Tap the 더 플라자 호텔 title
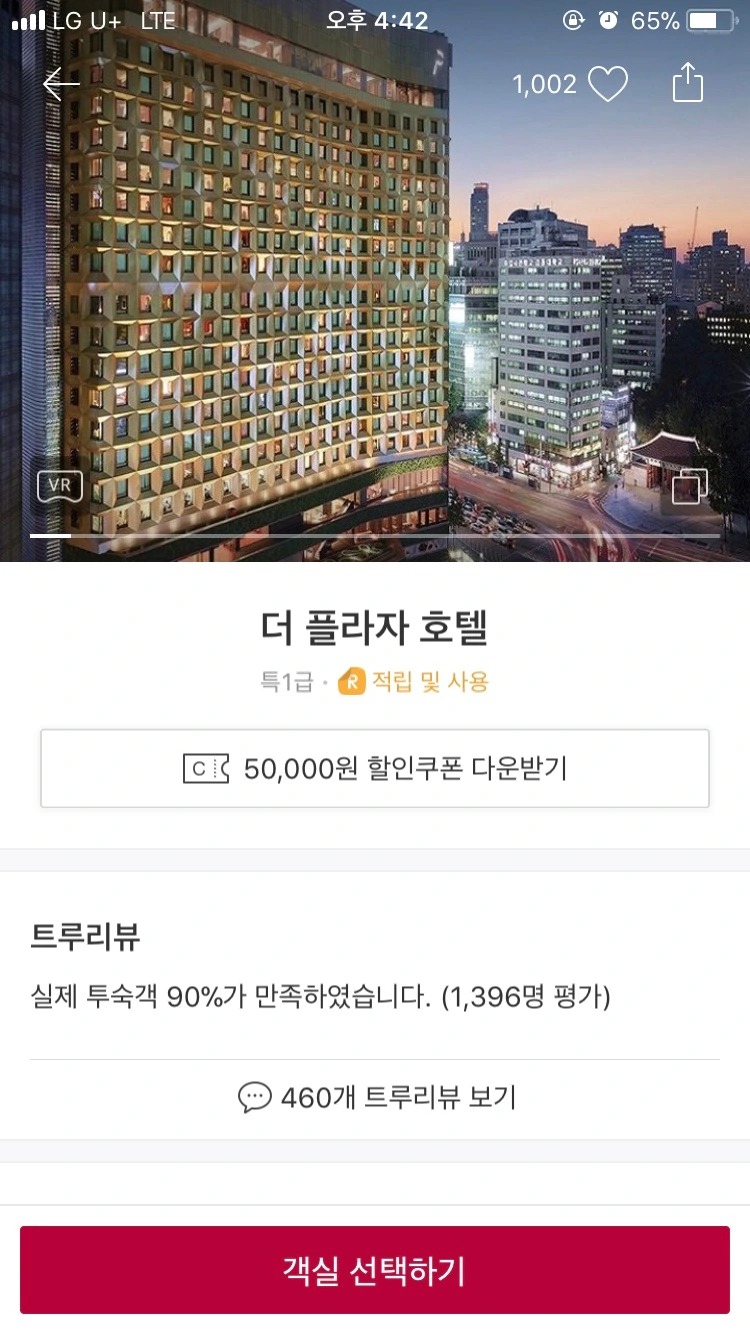Screen dimensions: 750x1334 click(x=375, y=627)
